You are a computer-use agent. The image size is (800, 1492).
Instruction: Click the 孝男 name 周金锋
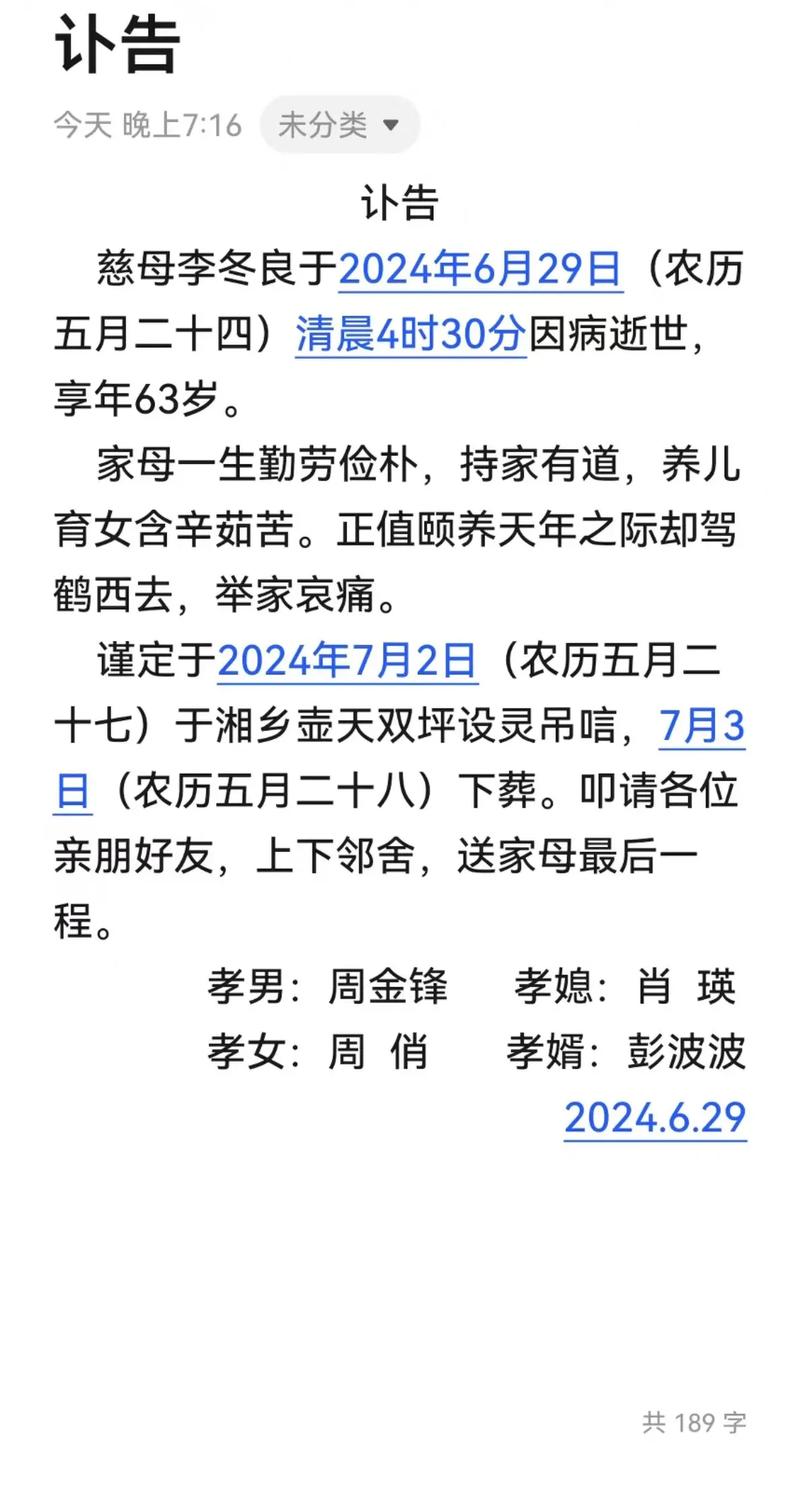click(x=388, y=987)
